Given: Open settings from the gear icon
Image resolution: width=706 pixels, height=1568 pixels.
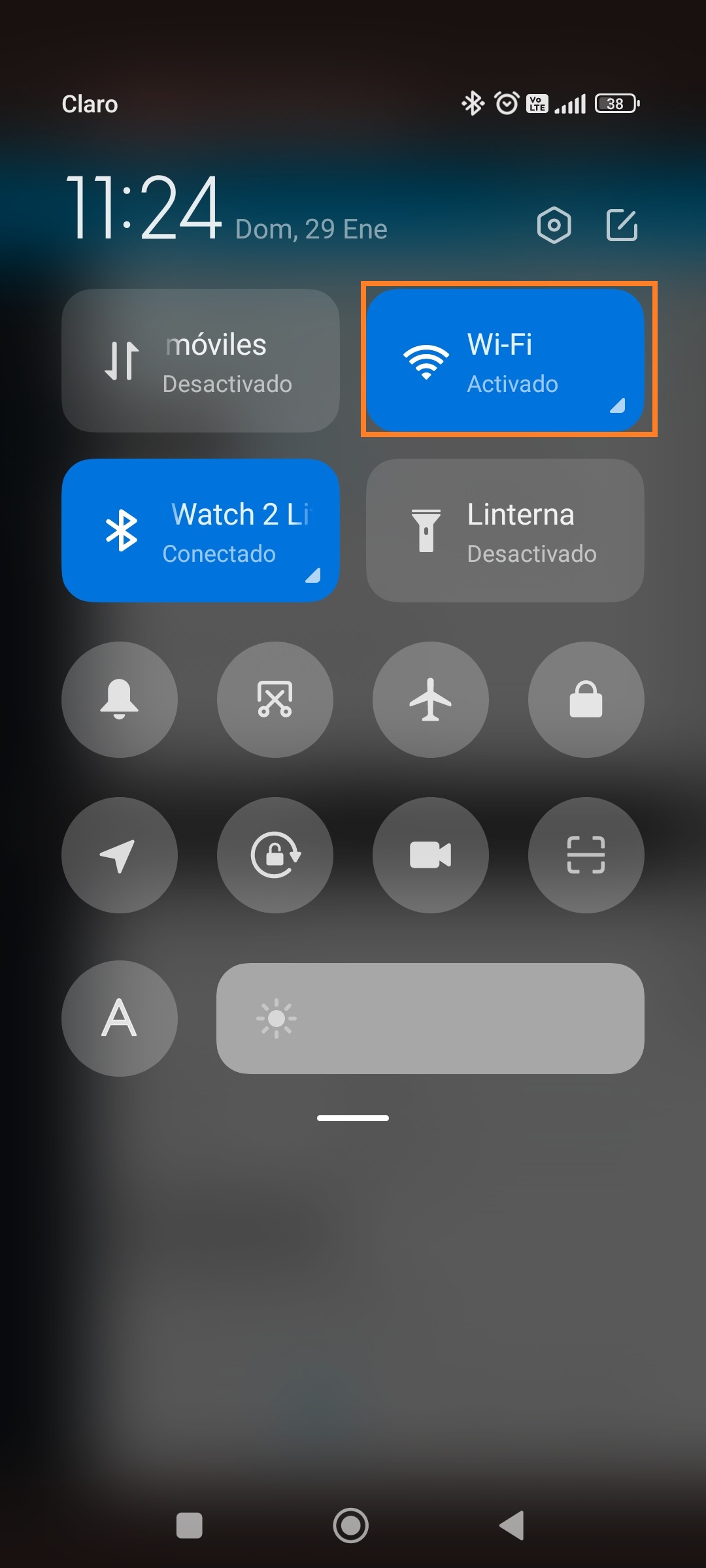Looking at the screenshot, I should (x=554, y=225).
